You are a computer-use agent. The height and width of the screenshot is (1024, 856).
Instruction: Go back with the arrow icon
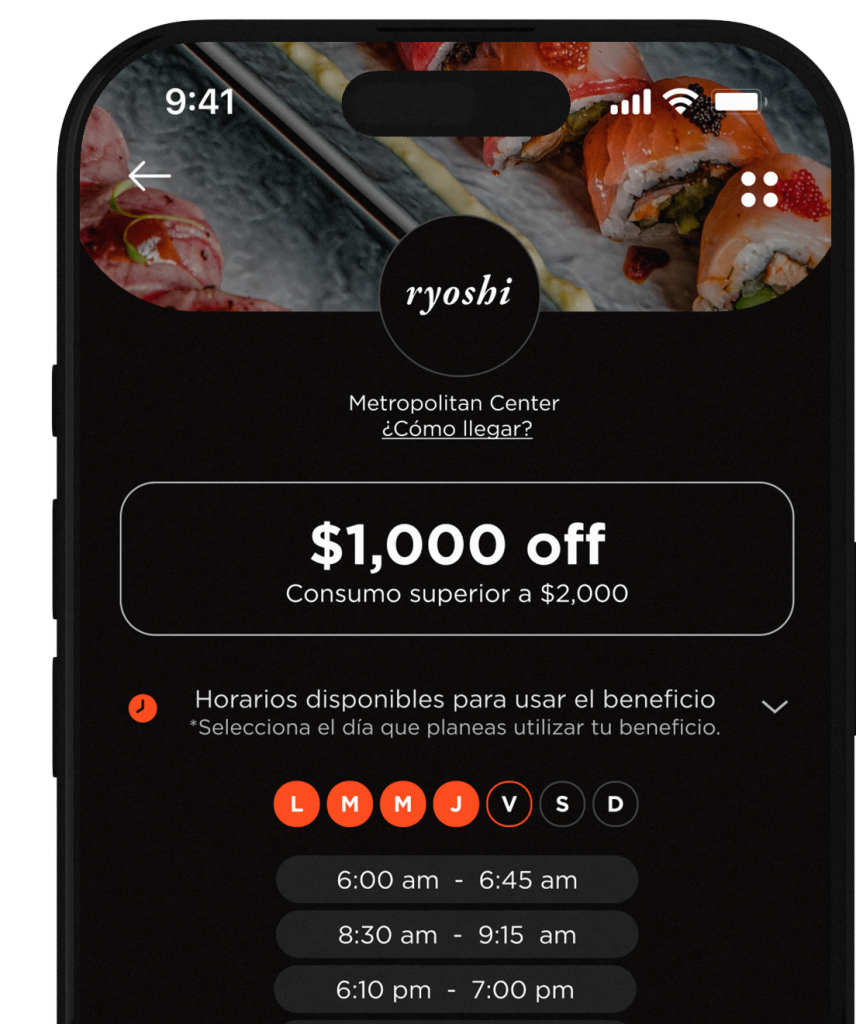pos(150,177)
